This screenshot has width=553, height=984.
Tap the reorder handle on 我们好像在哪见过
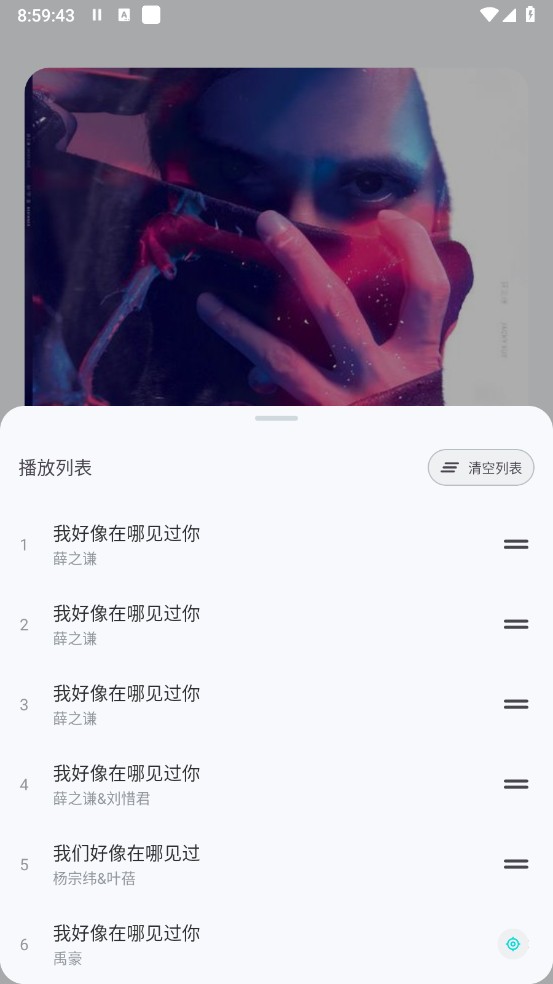(516, 864)
